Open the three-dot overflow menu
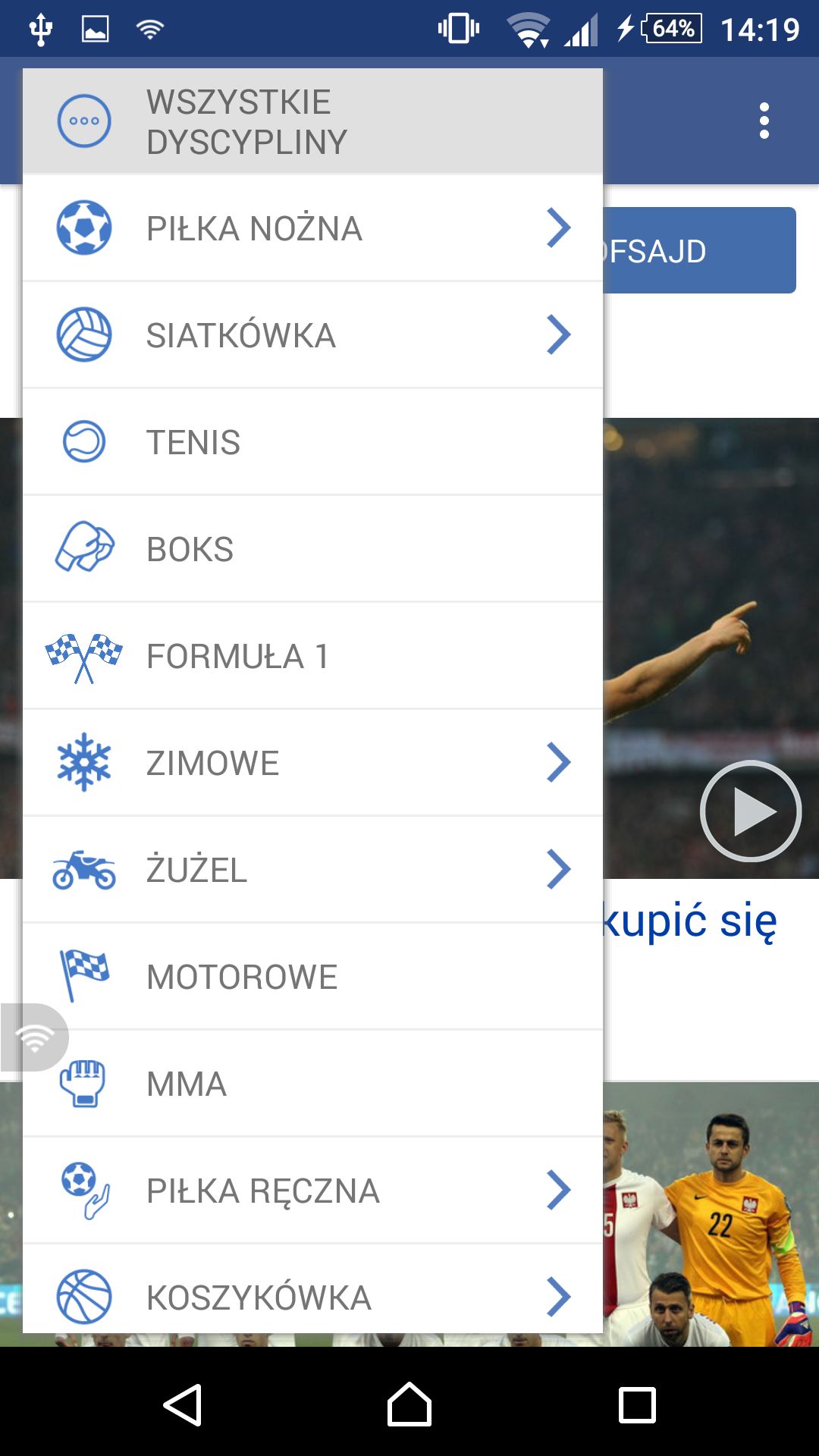 (764, 121)
